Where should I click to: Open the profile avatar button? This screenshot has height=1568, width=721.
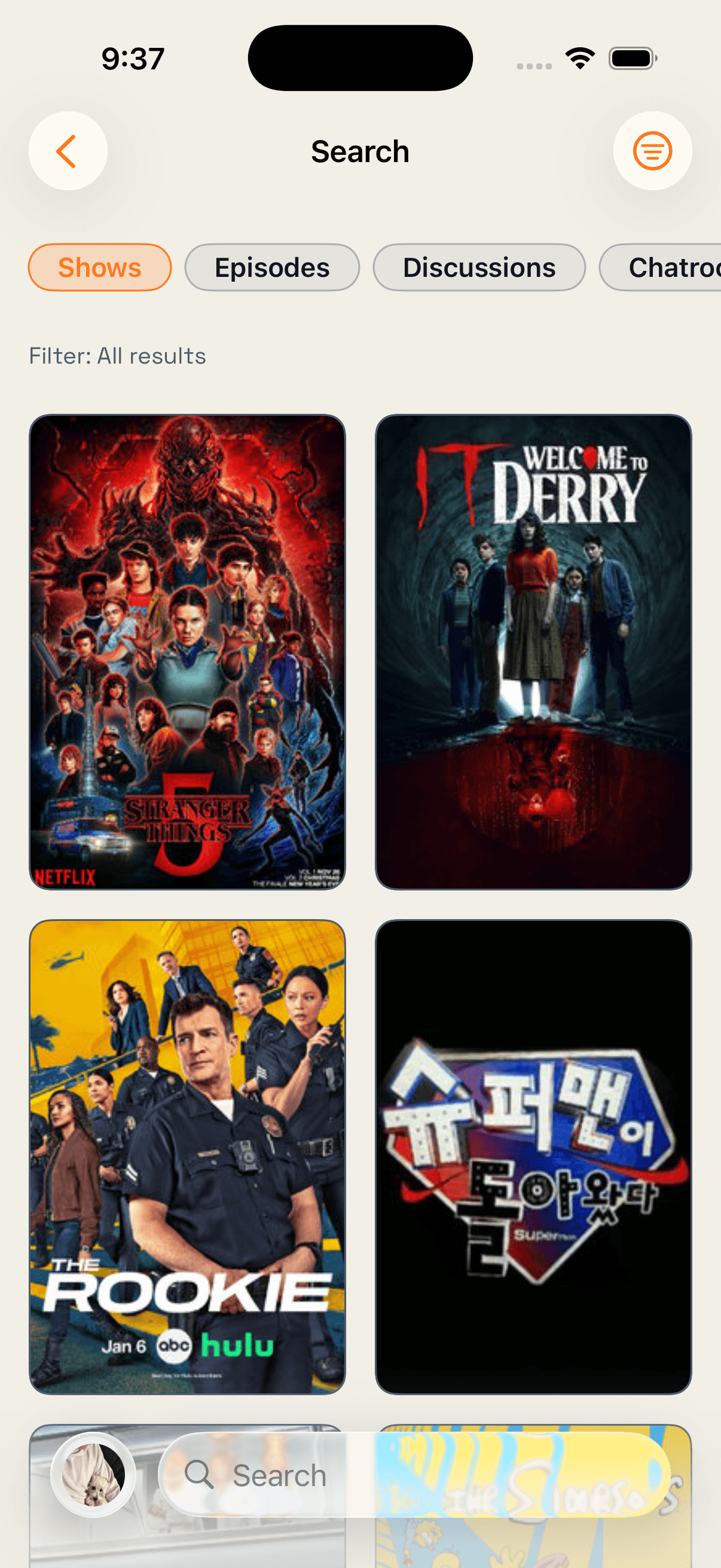point(93,1475)
